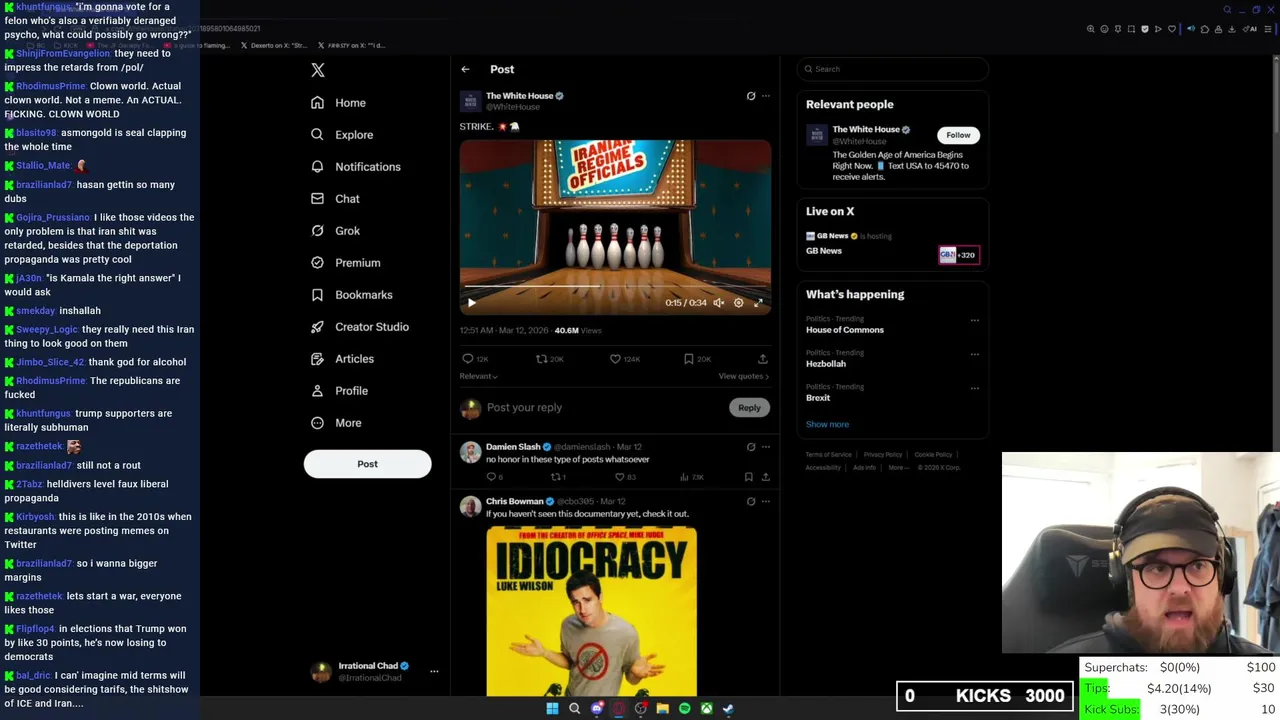Go back using the Post header arrow

point(465,69)
